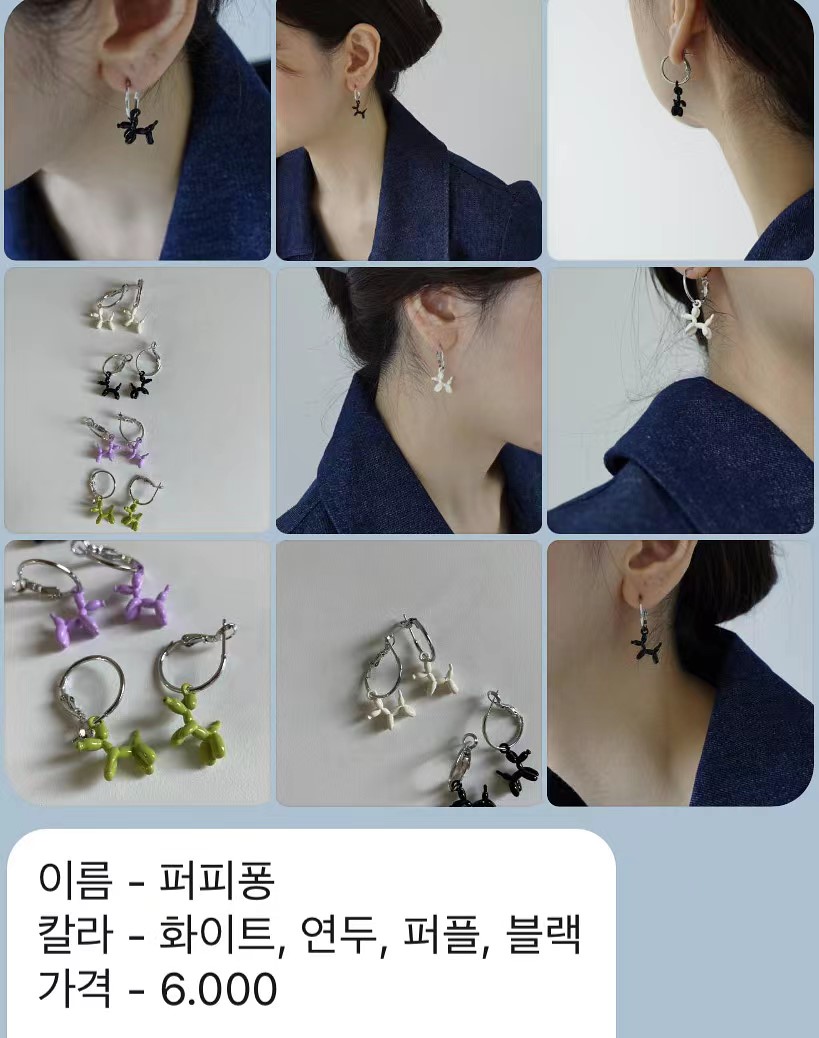Open the photo showing all four earring colors
Image resolution: width=819 pixels, height=1038 pixels.
point(137,400)
